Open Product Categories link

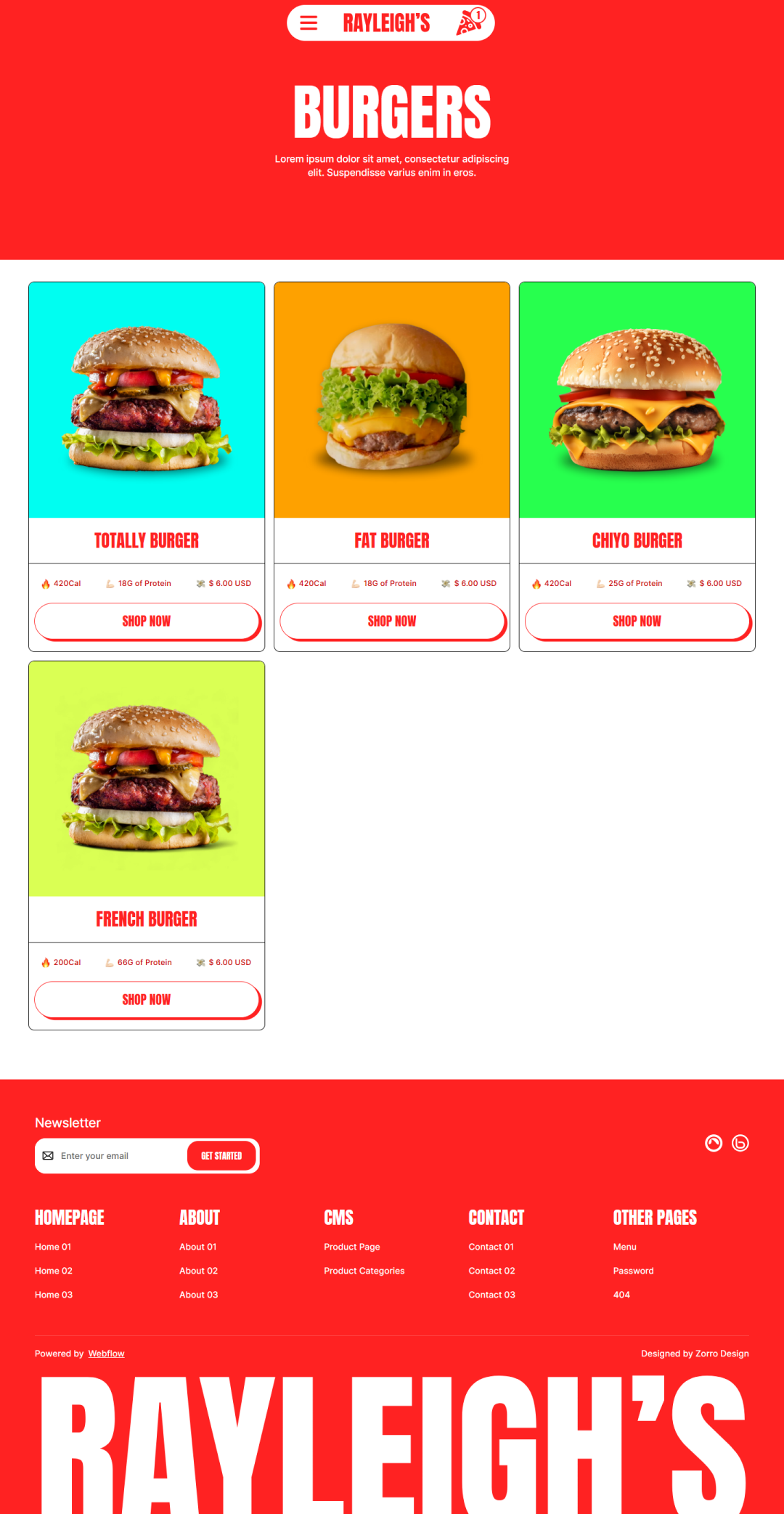(x=364, y=1271)
